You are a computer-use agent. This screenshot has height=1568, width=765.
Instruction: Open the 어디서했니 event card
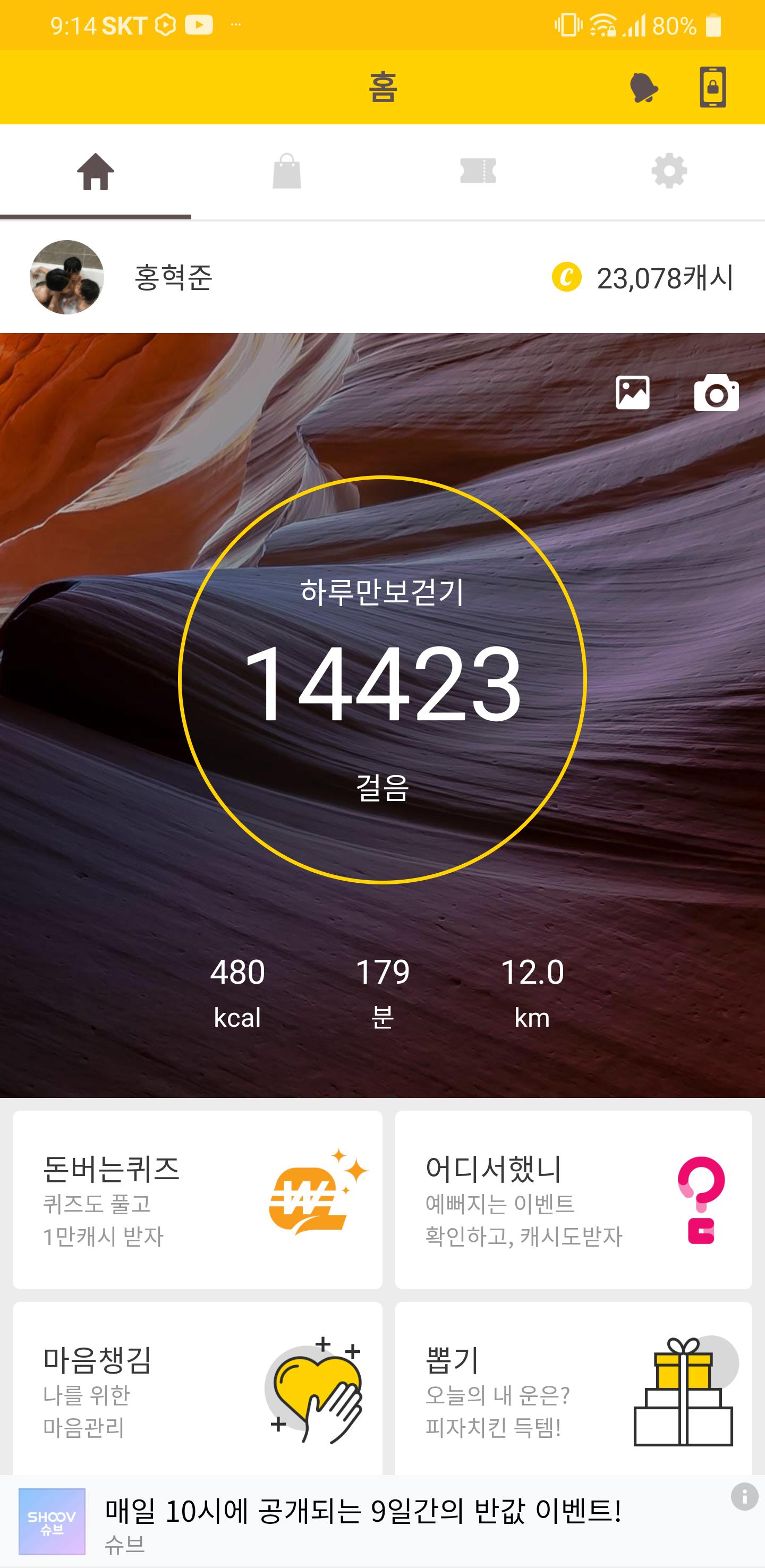coord(573,1199)
